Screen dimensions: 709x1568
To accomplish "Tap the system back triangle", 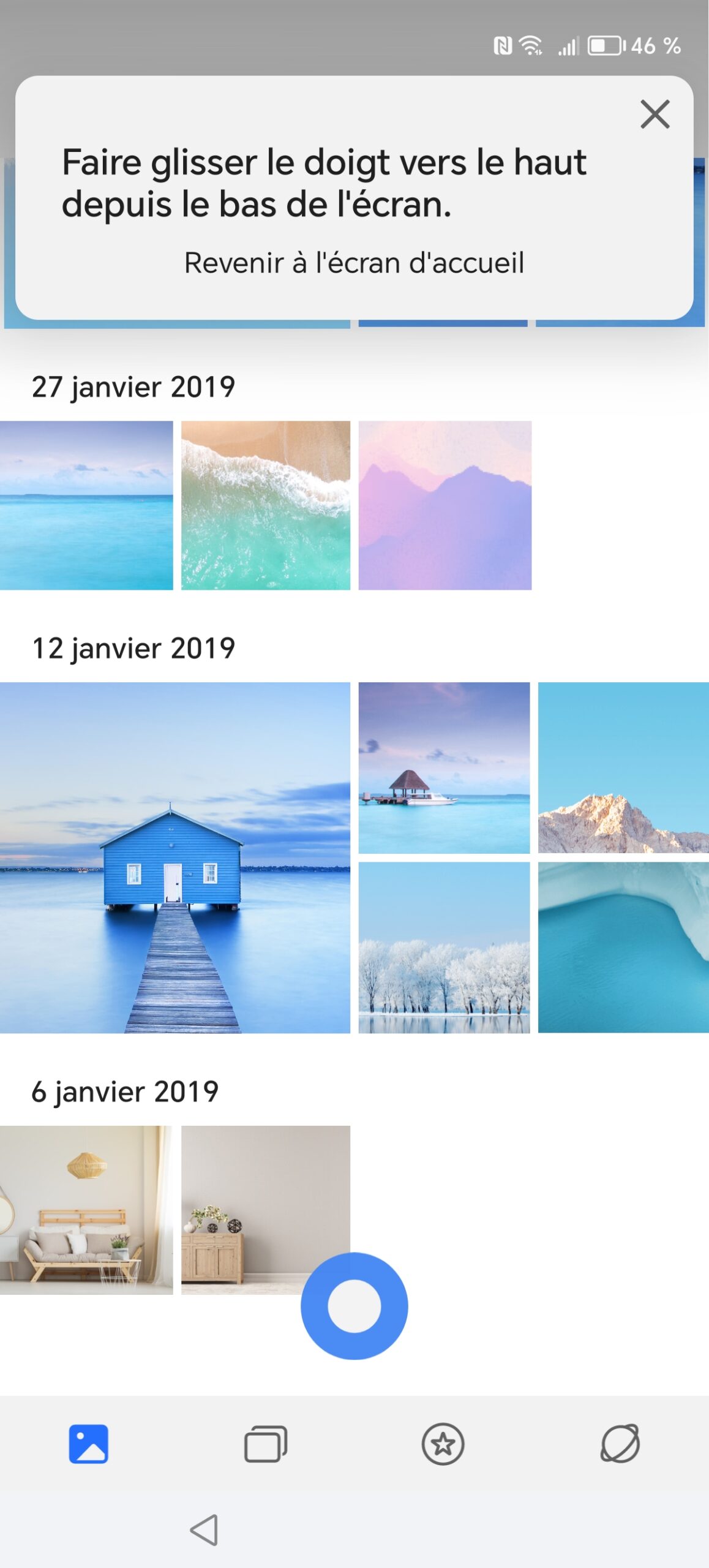I will click(x=204, y=1530).
